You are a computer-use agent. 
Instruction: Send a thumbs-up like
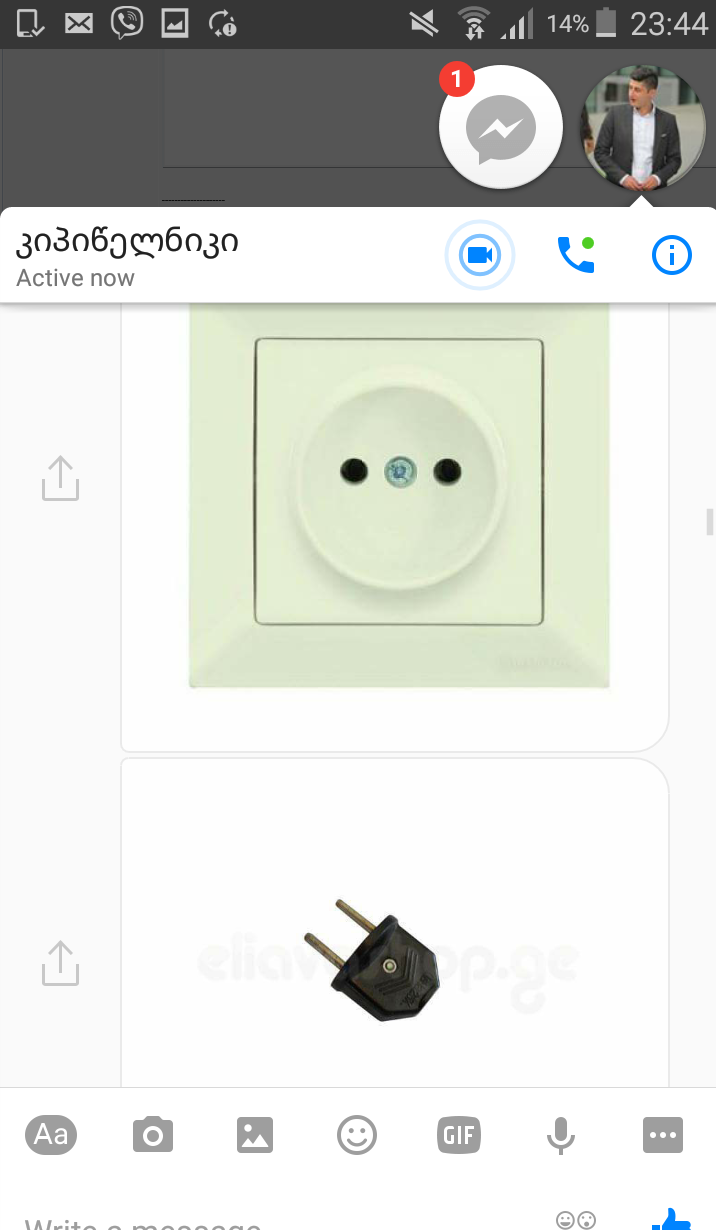pos(672,1219)
